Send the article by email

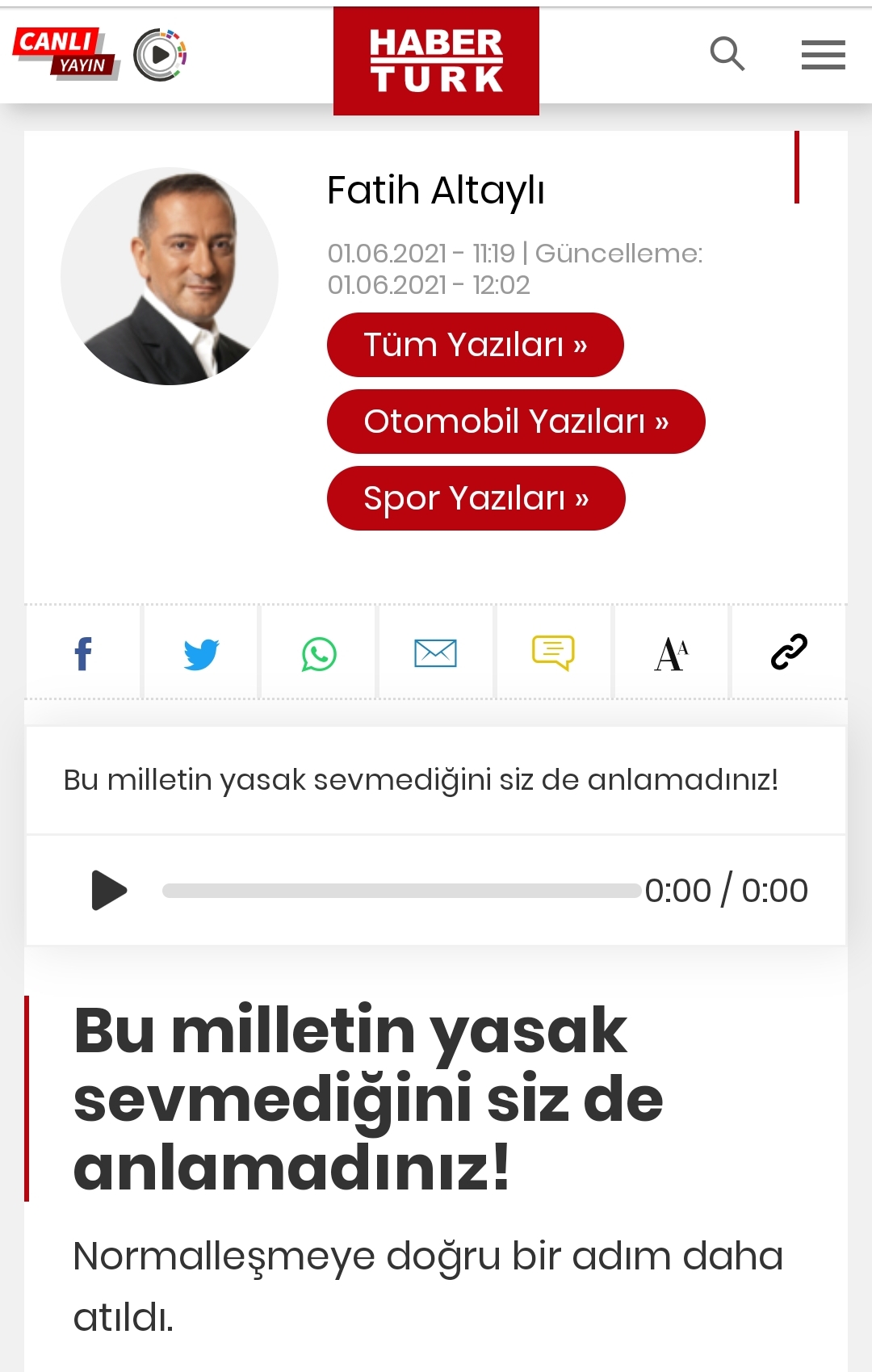point(436,652)
